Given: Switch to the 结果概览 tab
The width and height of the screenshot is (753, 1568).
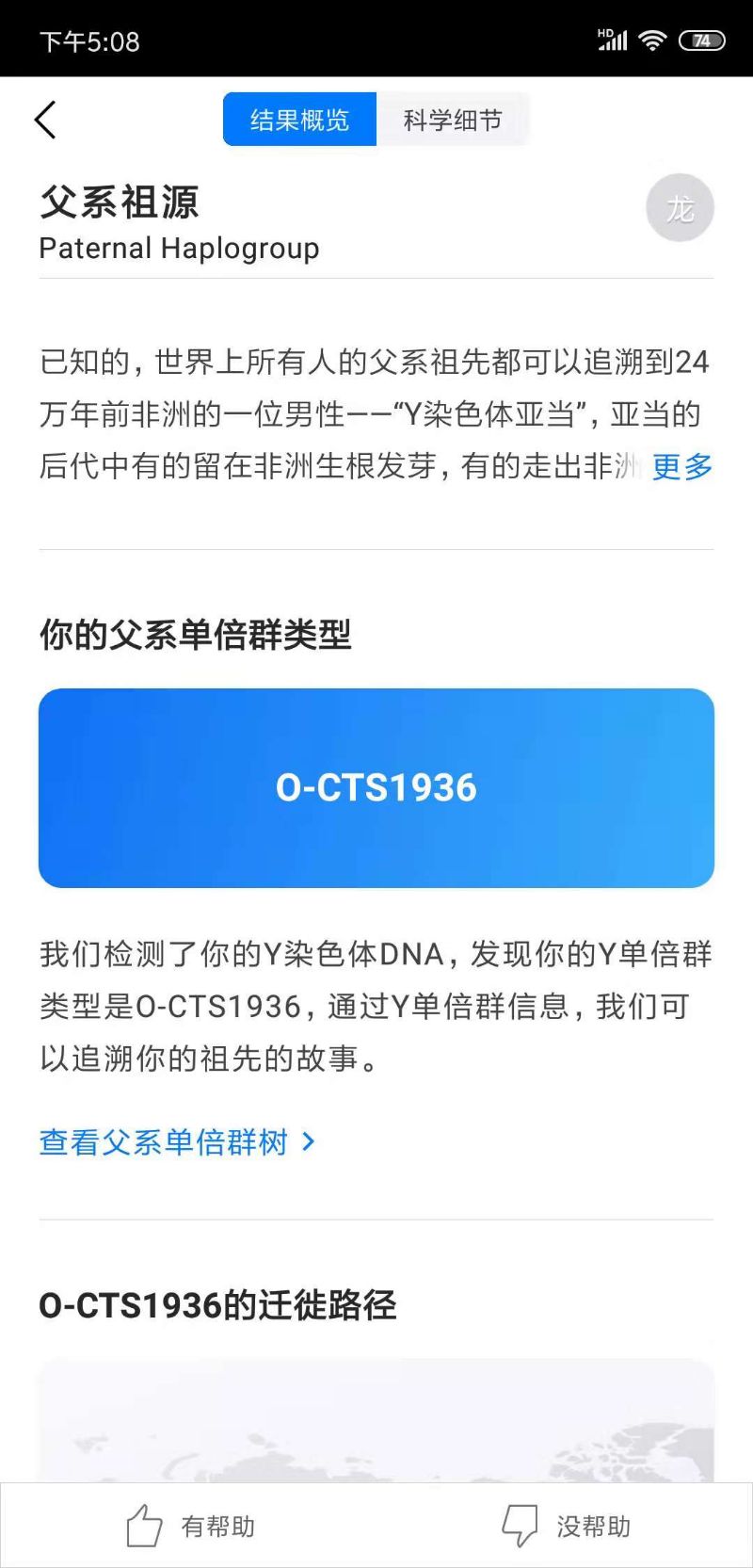Looking at the screenshot, I should [x=299, y=120].
